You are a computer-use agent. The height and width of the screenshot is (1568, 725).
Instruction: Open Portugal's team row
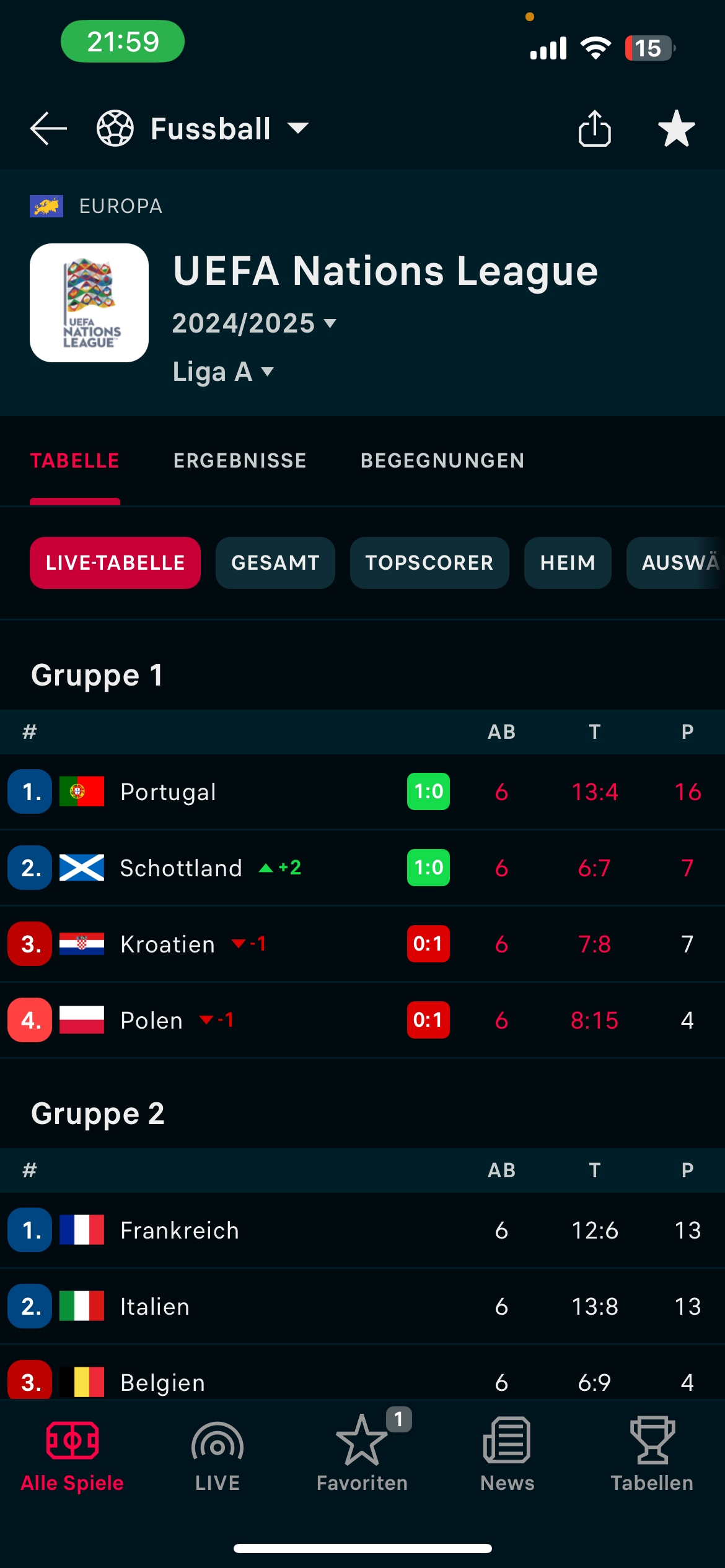362,792
